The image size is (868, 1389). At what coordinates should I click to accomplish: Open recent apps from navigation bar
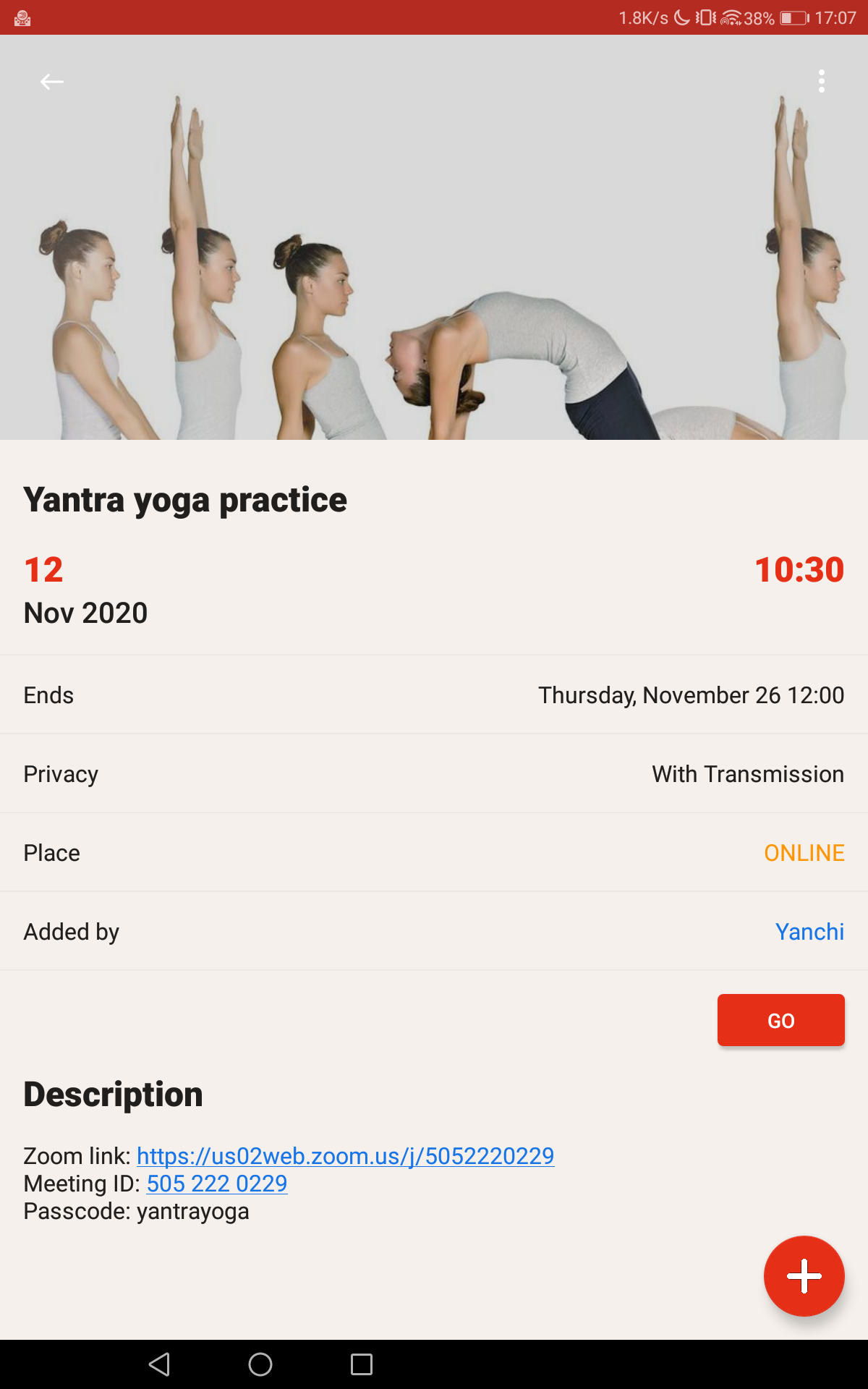pos(362,1364)
